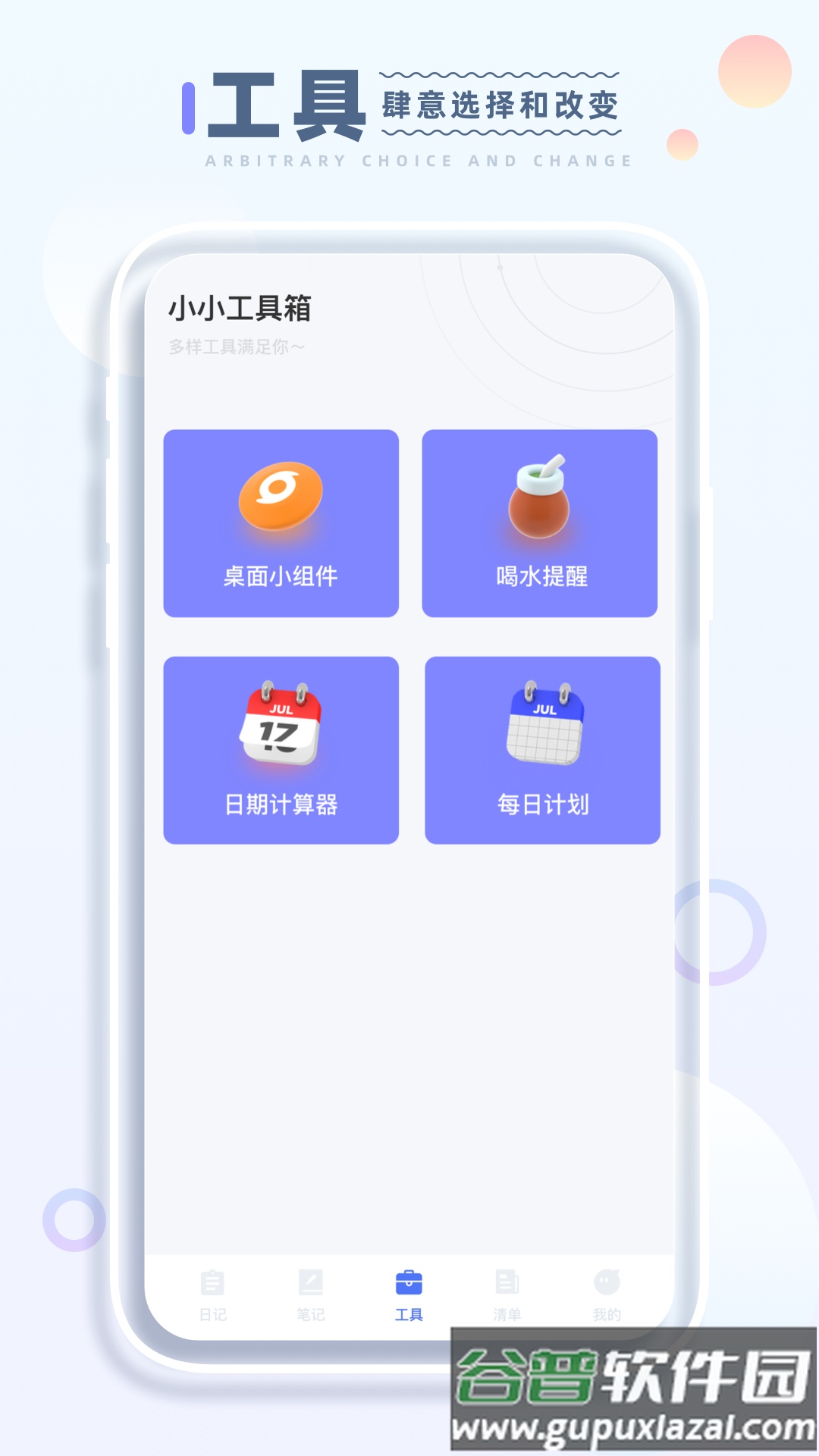Open the 日期计算器 date calculator card

(280, 751)
